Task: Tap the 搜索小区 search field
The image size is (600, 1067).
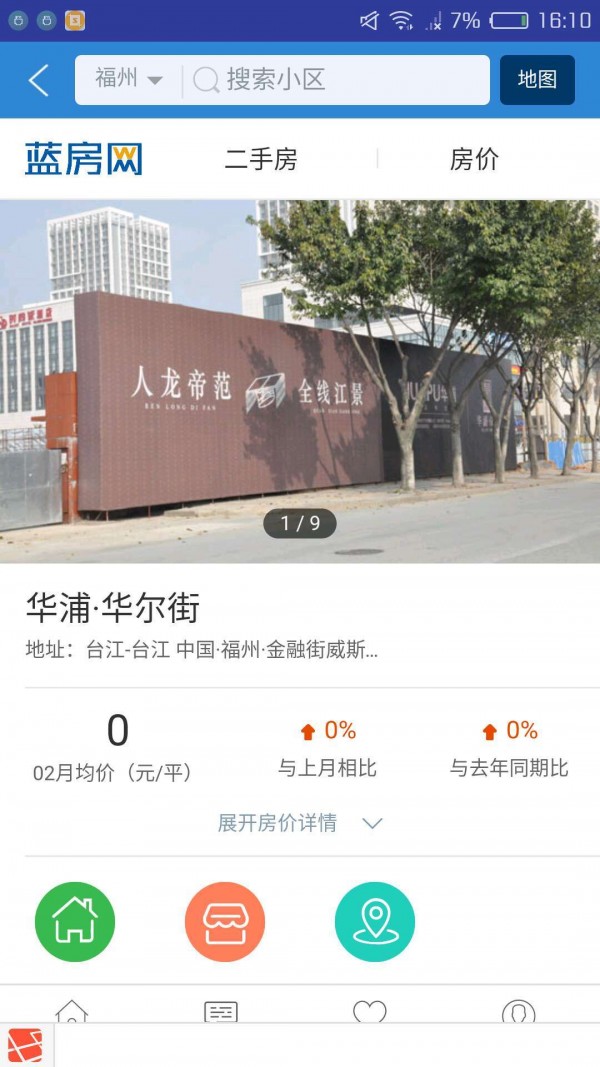Action: pos(335,80)
